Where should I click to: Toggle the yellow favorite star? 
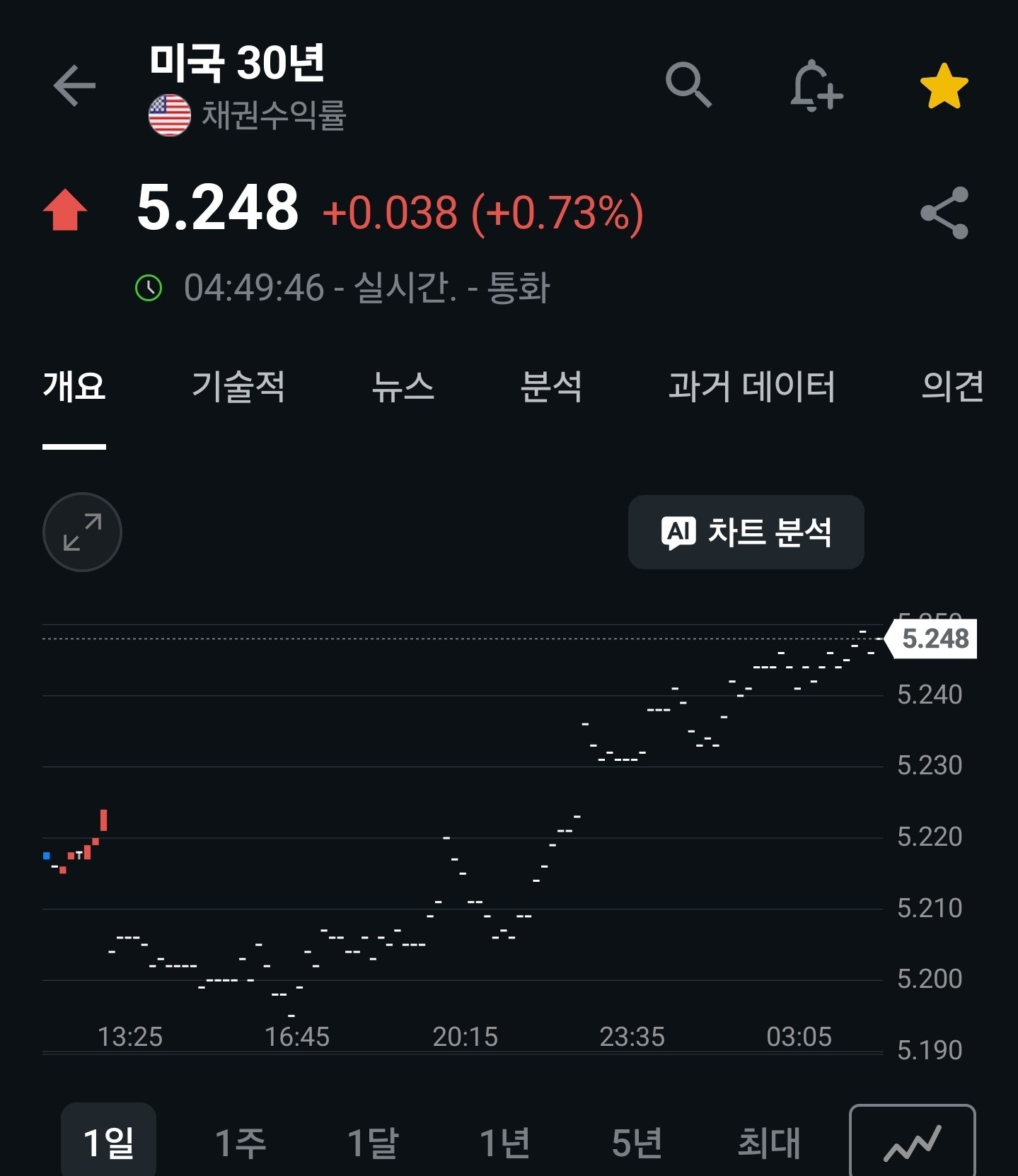click(x=944, y=86)
